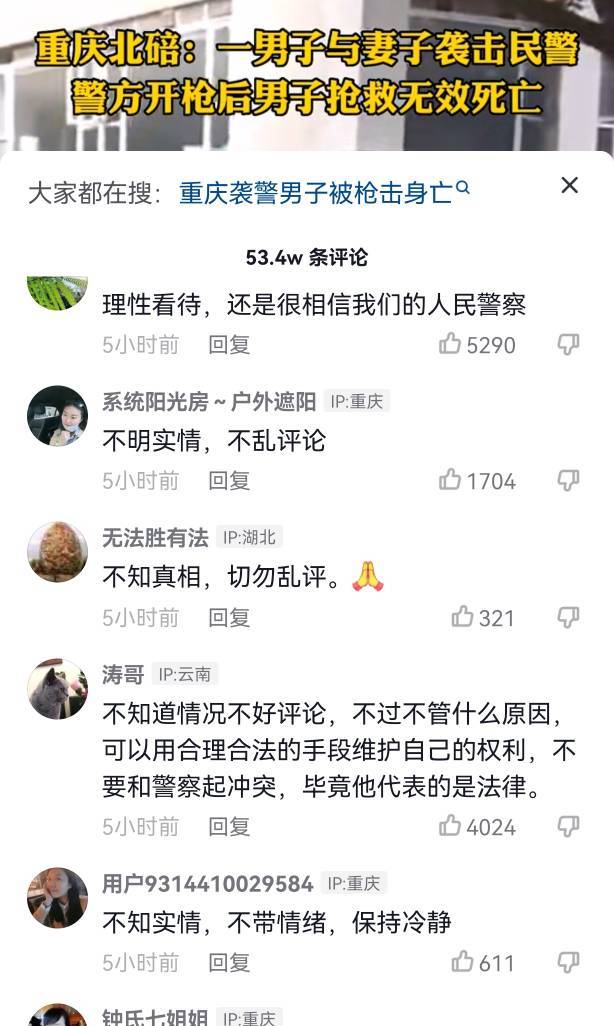
Task: Open 涛哥's profile avatar
Action: [58, 688]
